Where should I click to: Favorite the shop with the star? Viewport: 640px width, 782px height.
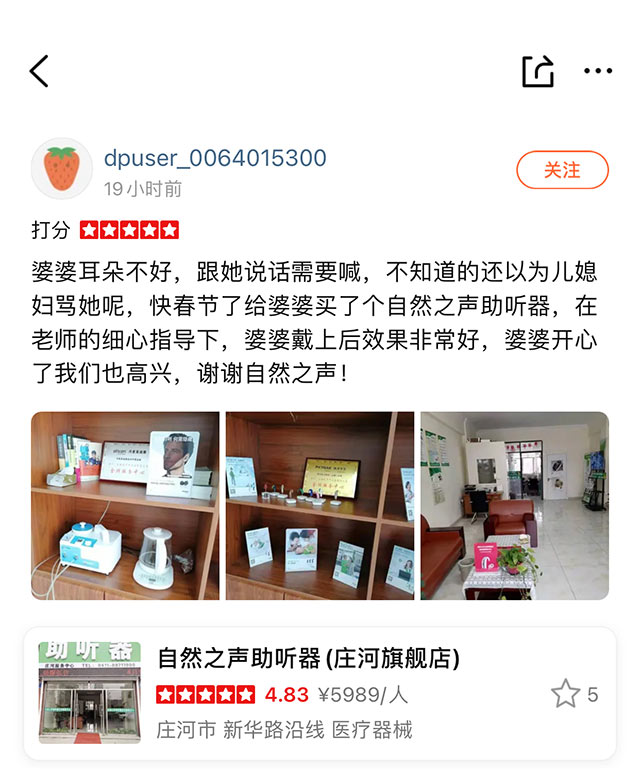[x=566, y=694]
